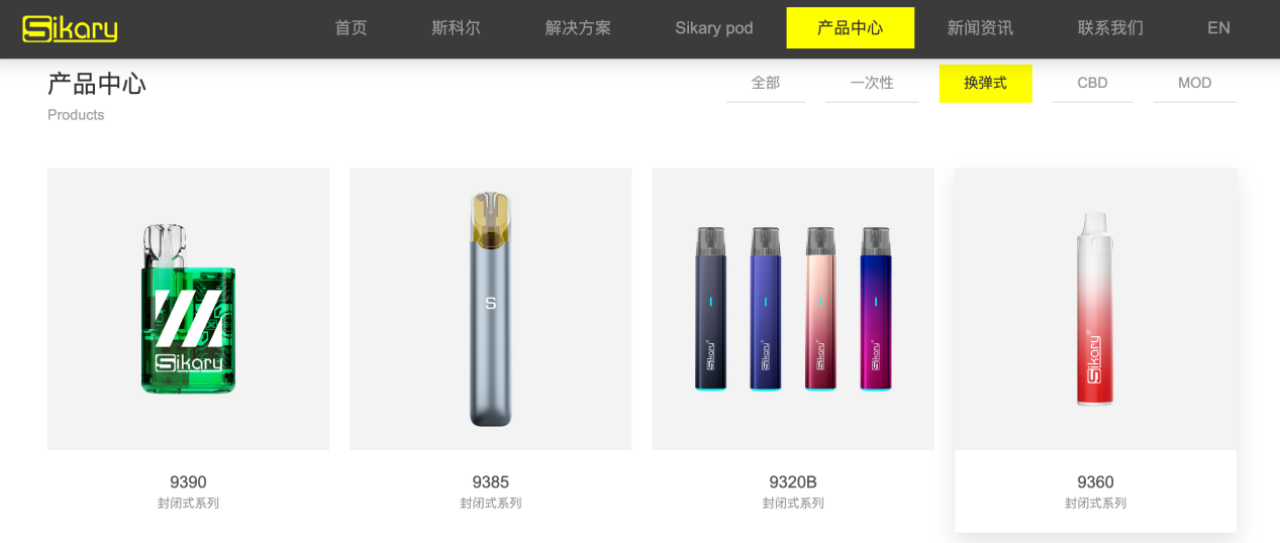Viewport: 1280px width, 543px height.
Task: Filter products by CBD
Action: click(x=1092, y=83)
